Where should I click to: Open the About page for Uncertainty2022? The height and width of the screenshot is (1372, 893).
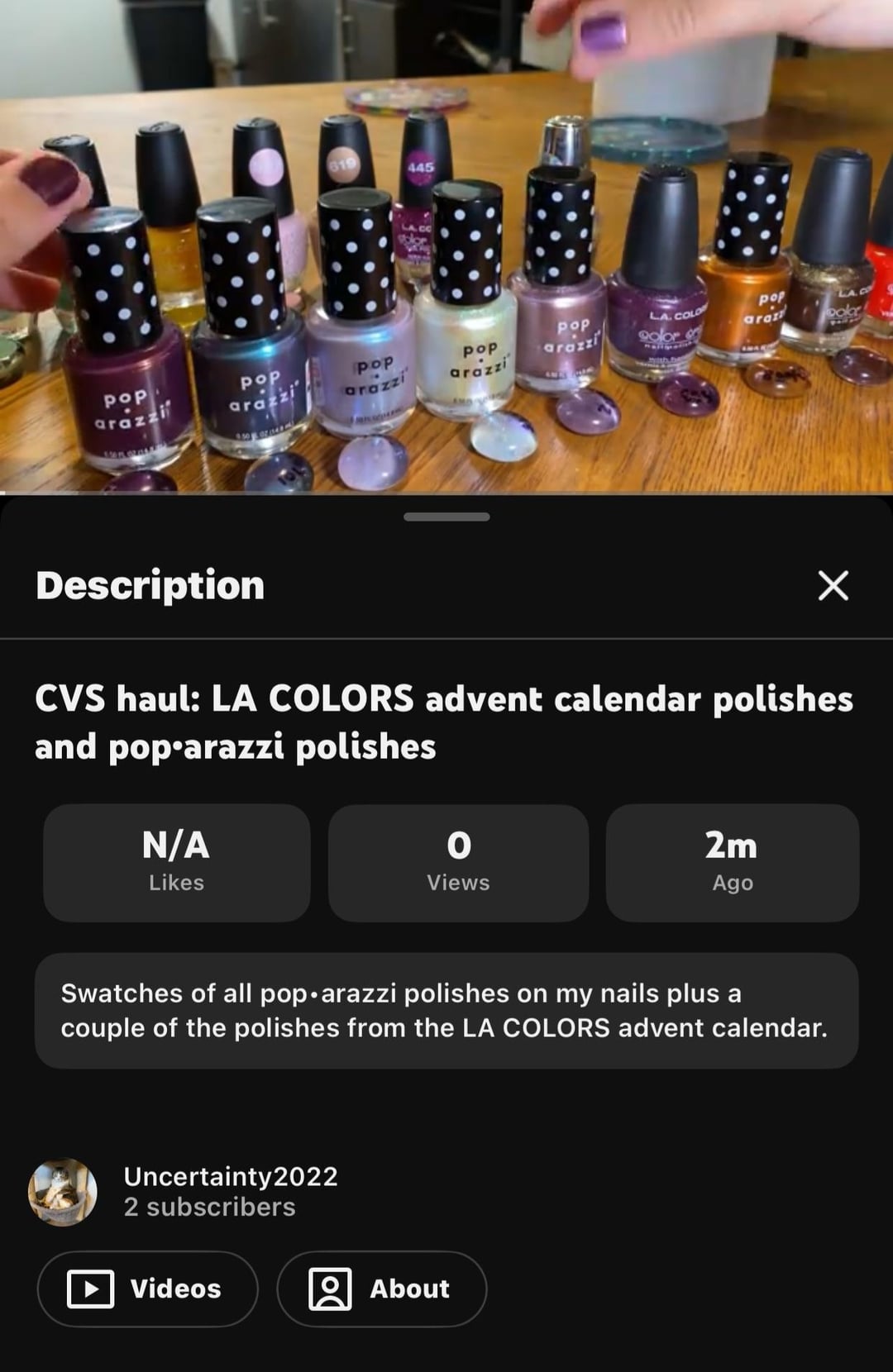[381, 1289]
